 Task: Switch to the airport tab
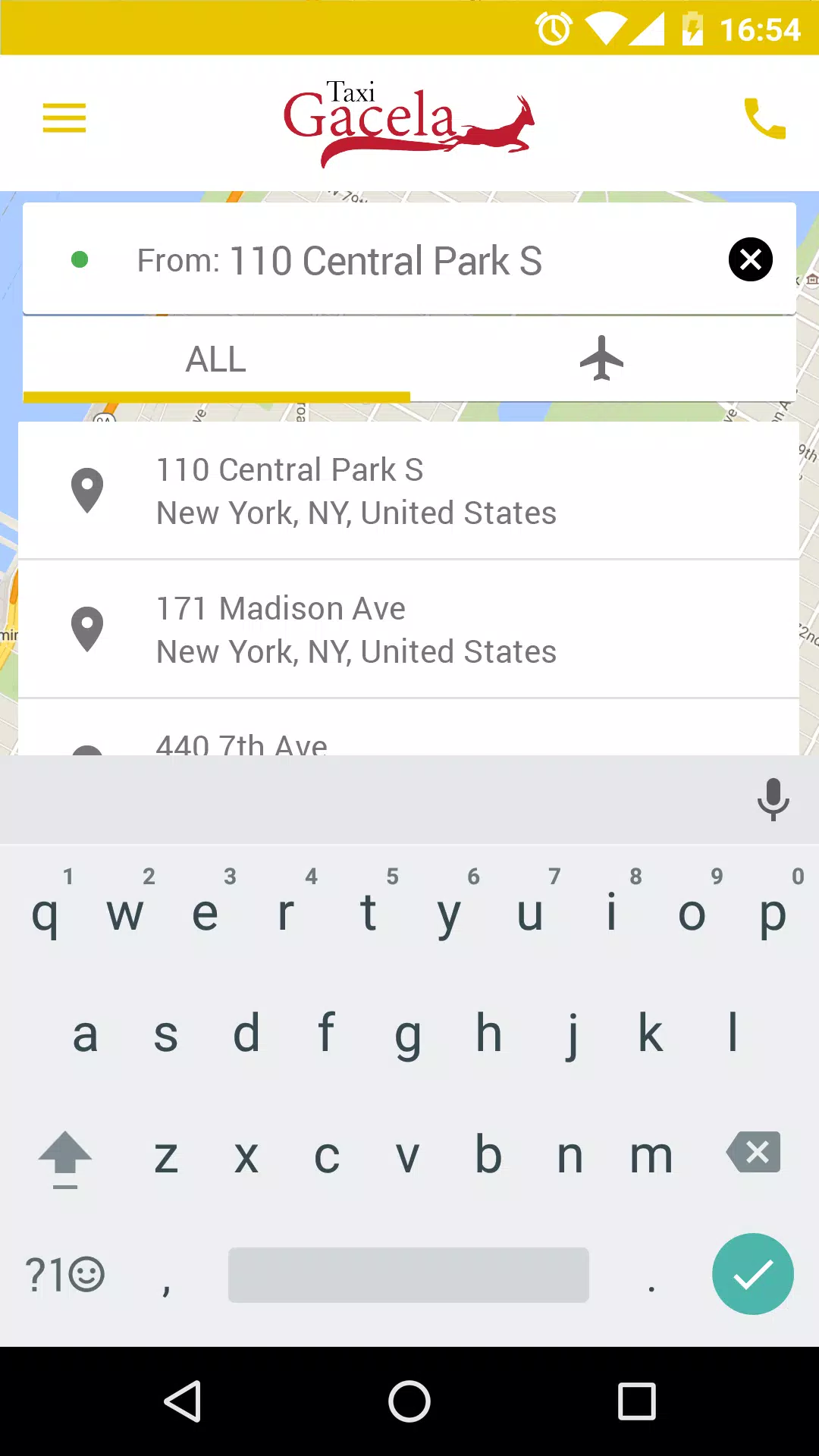click(x=602, y=358)
